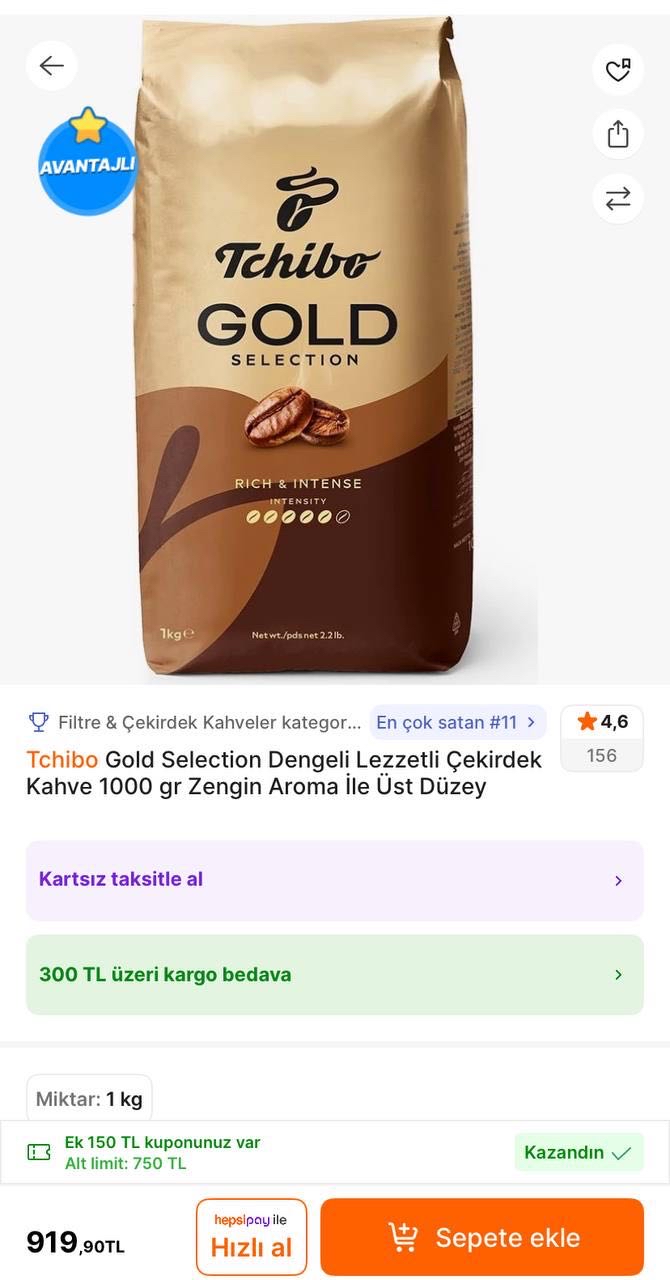
Task: Select the Miktar 1 kg option
Action: [89, 1099]
